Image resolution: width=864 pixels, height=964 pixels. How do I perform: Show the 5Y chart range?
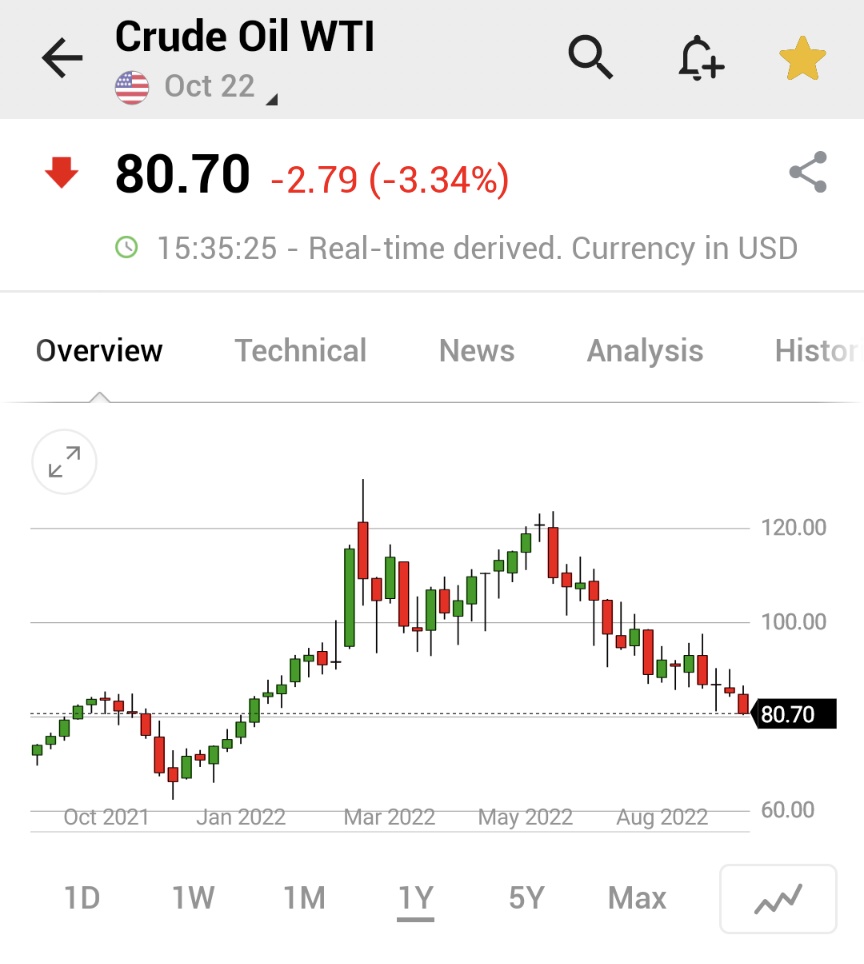[526, 898]
